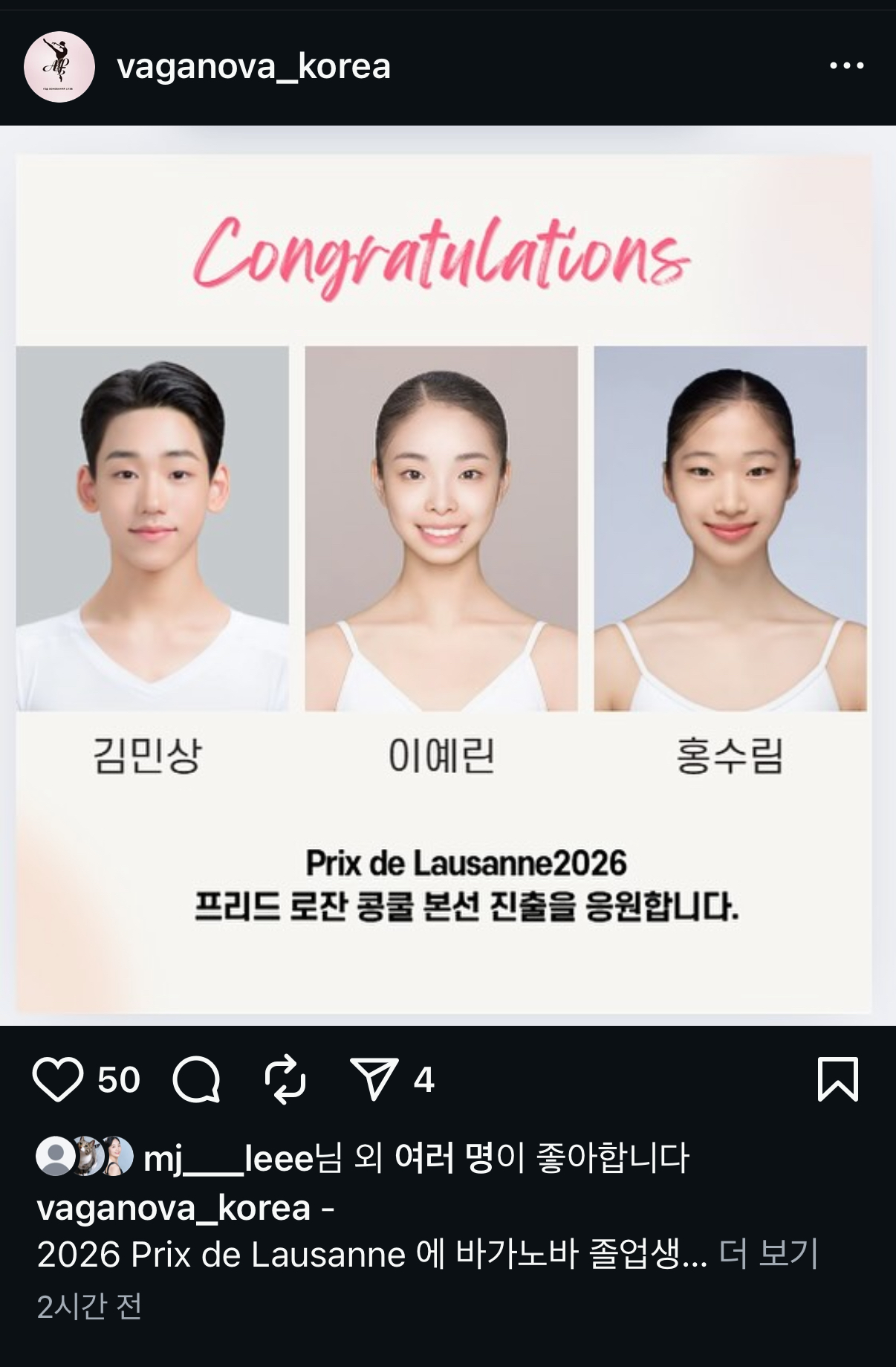
Task: Like this post with the heart
Action: coord(57,1079)
